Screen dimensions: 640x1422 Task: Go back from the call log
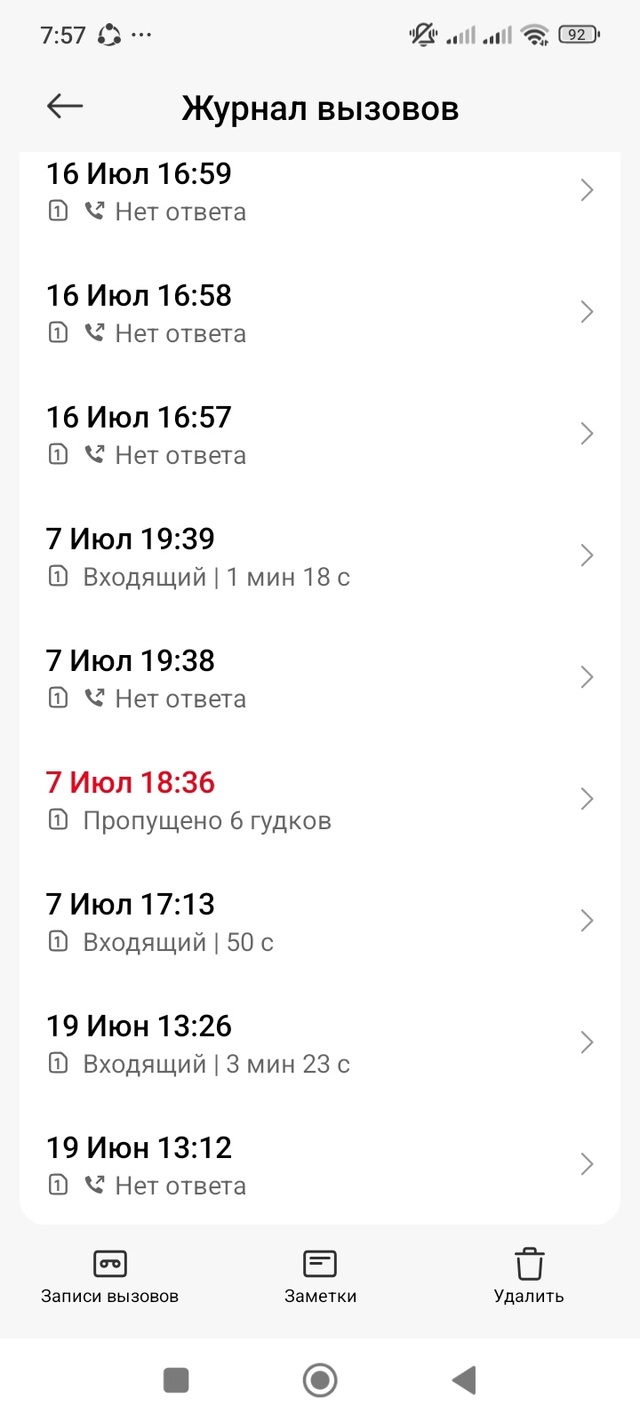click(65, 107)
